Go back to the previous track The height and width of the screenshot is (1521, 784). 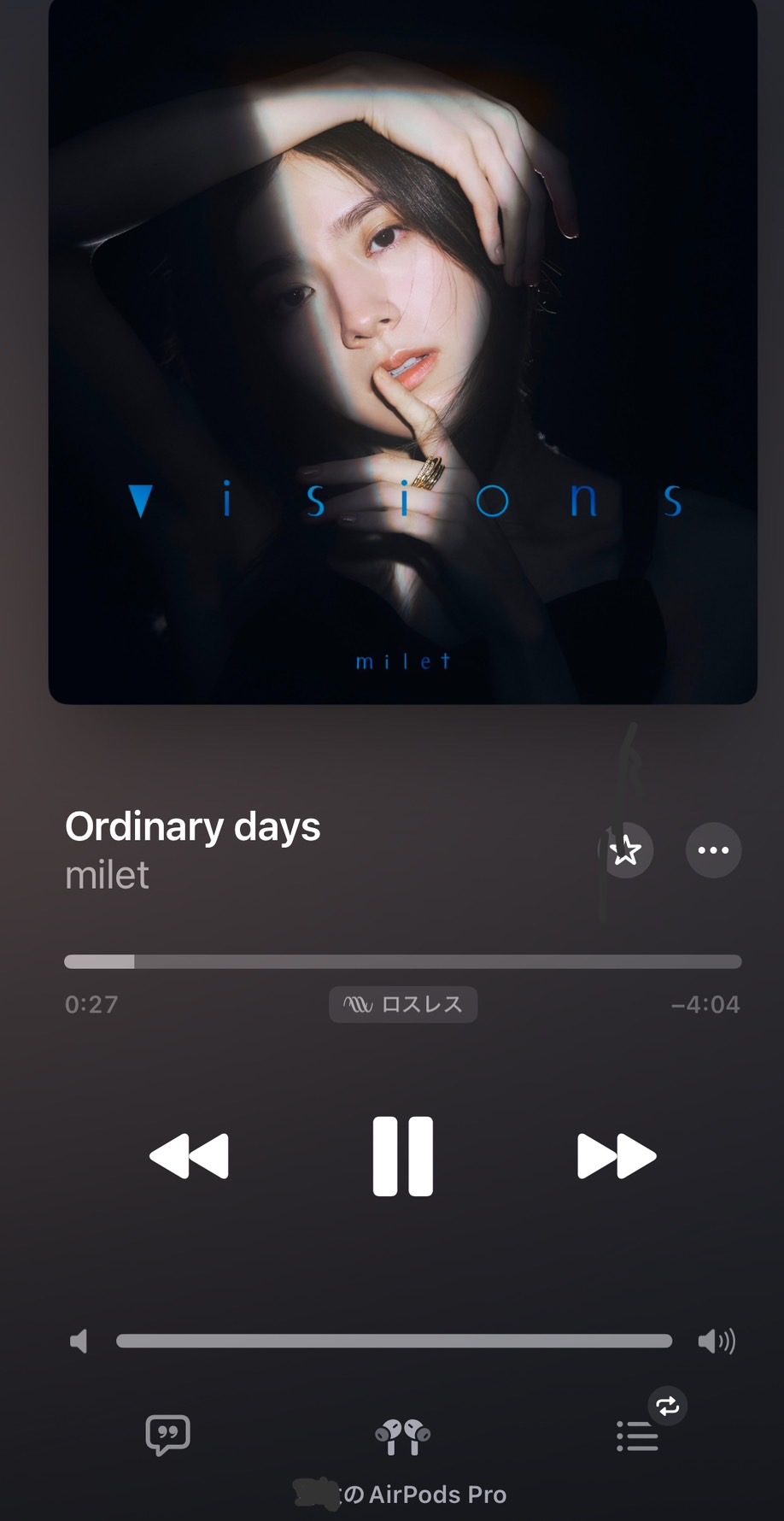(189, 1155)
